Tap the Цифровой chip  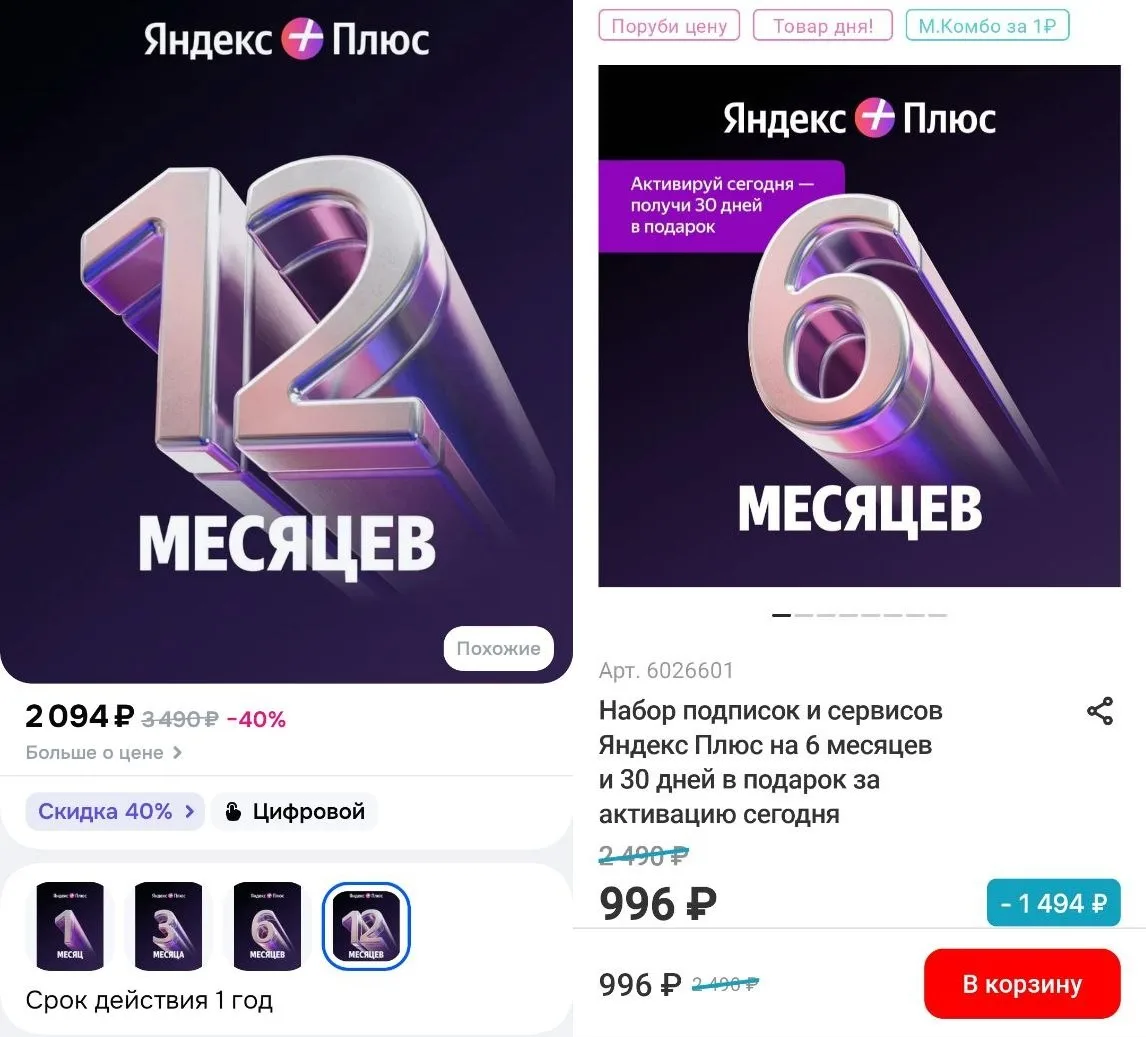(x=294, y=811)
